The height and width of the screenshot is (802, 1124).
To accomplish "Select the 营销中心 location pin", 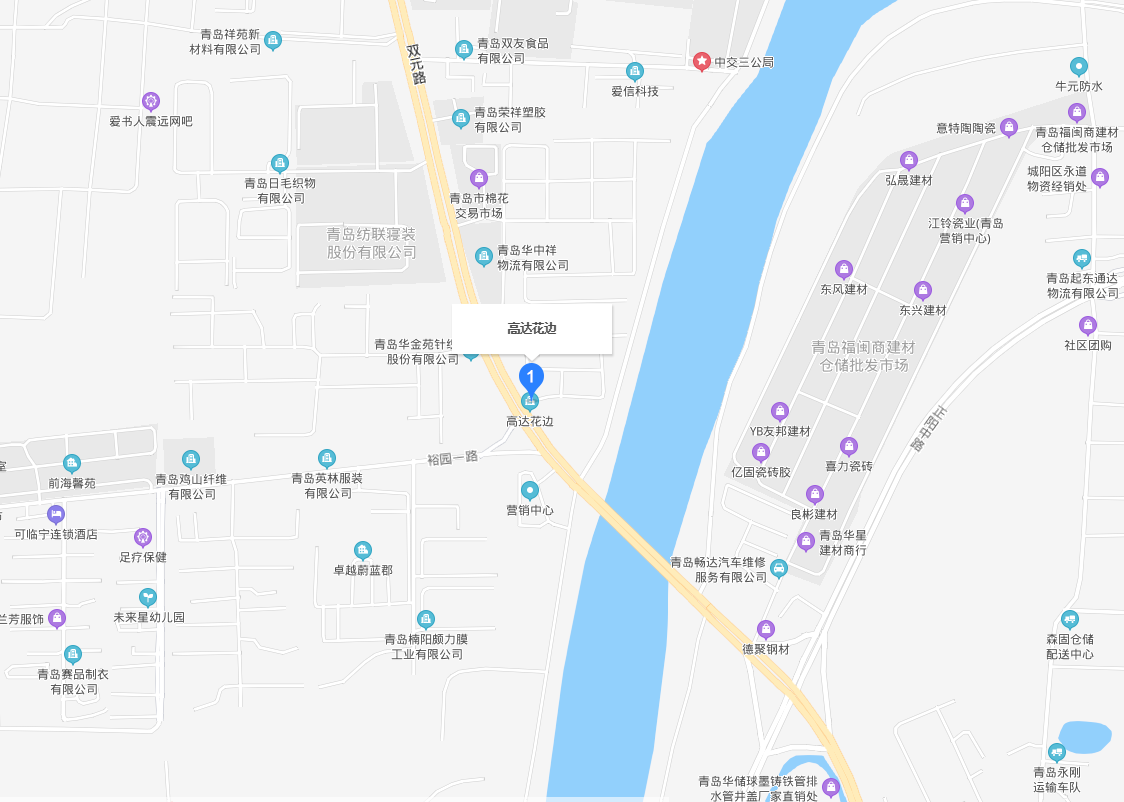I will tap(530, 490).
